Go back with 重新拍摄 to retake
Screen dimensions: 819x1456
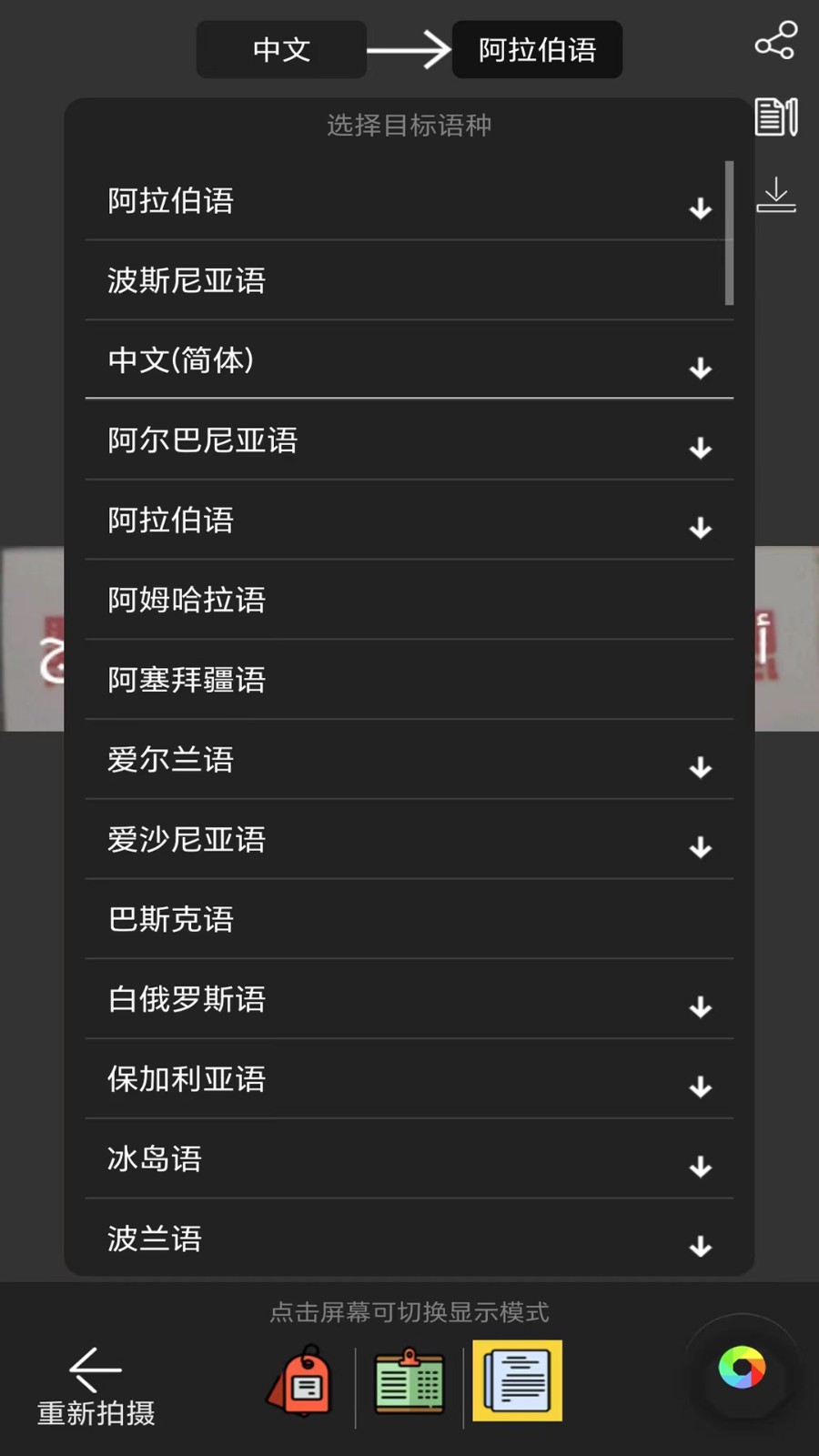point(96,1388)
